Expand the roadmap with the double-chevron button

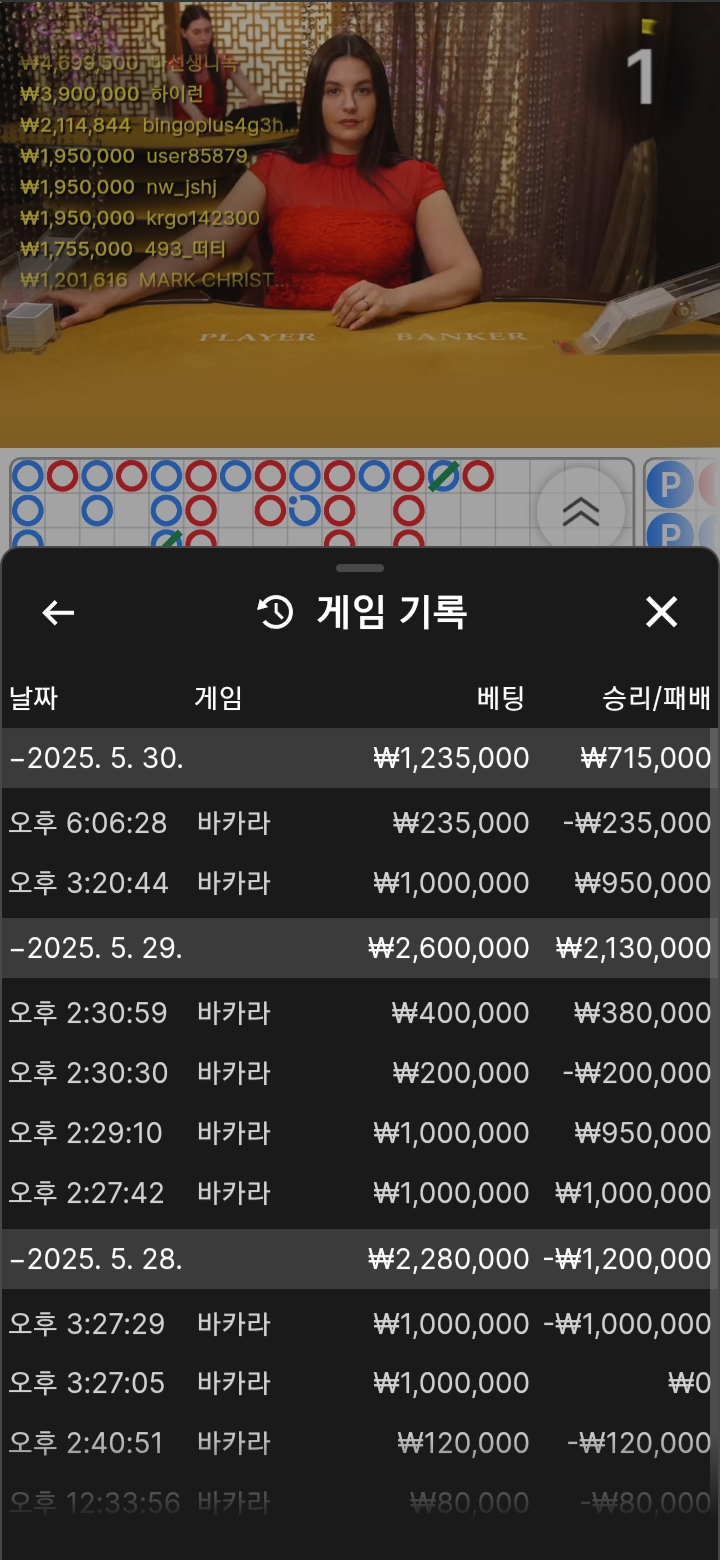pos(580,511)
